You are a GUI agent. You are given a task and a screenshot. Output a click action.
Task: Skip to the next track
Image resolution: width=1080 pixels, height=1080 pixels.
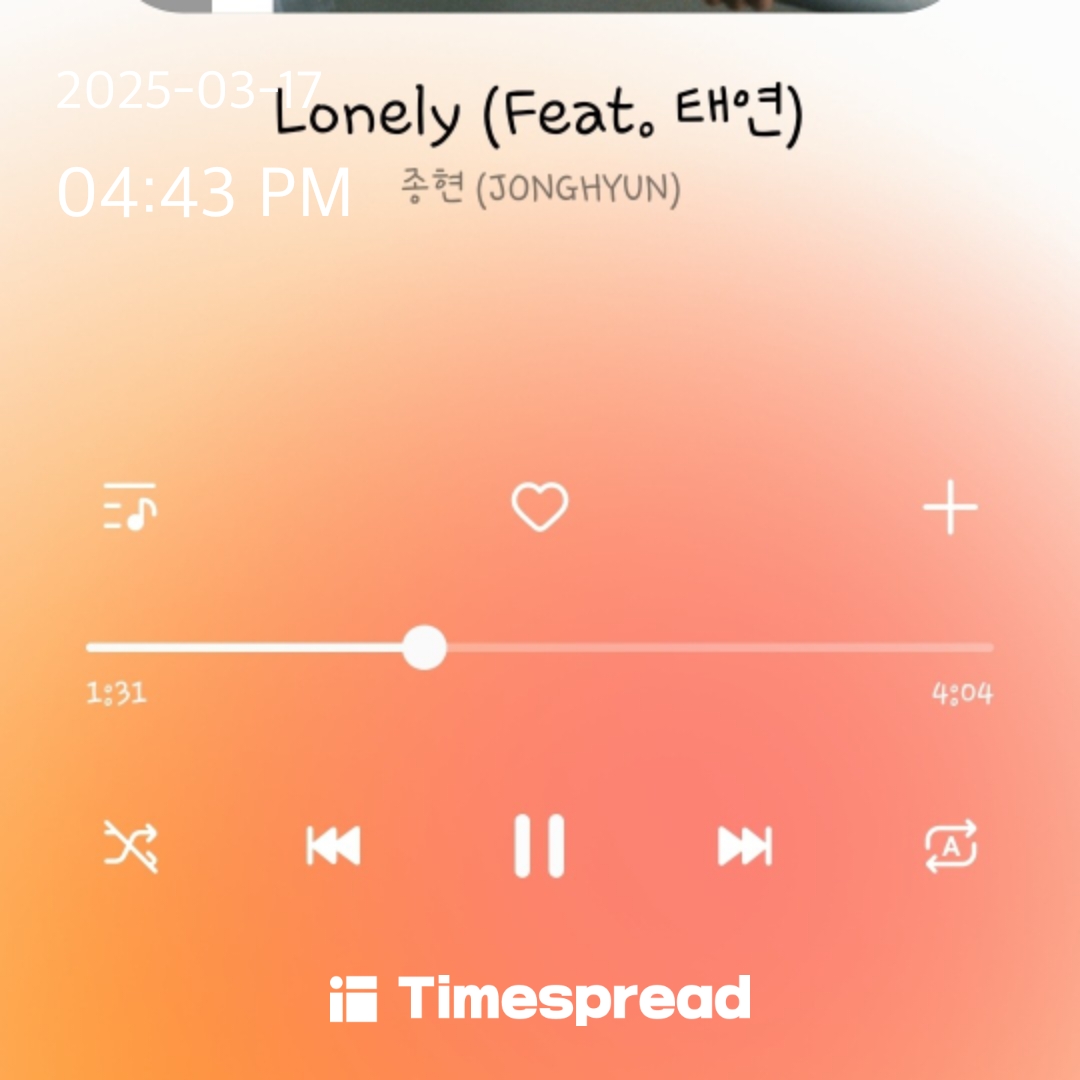[x=745, y=847]
